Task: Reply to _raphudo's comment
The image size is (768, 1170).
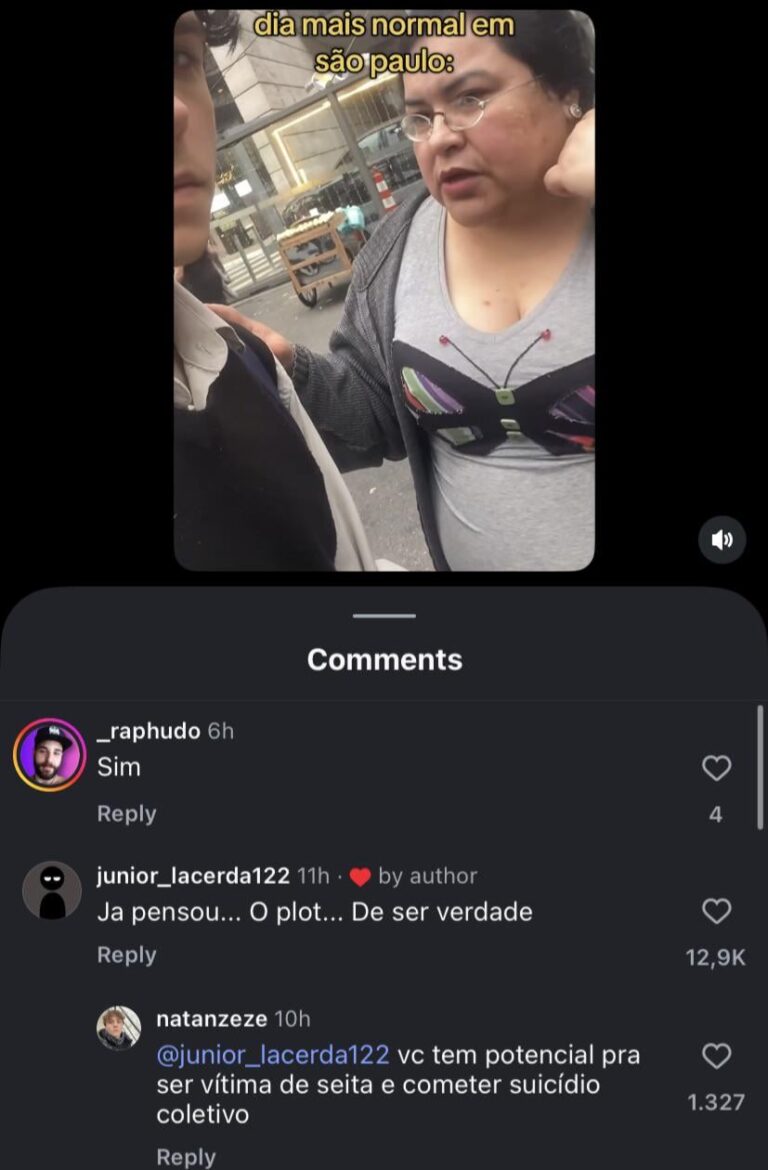Action: pyautogui.click(x=126, y=814)
